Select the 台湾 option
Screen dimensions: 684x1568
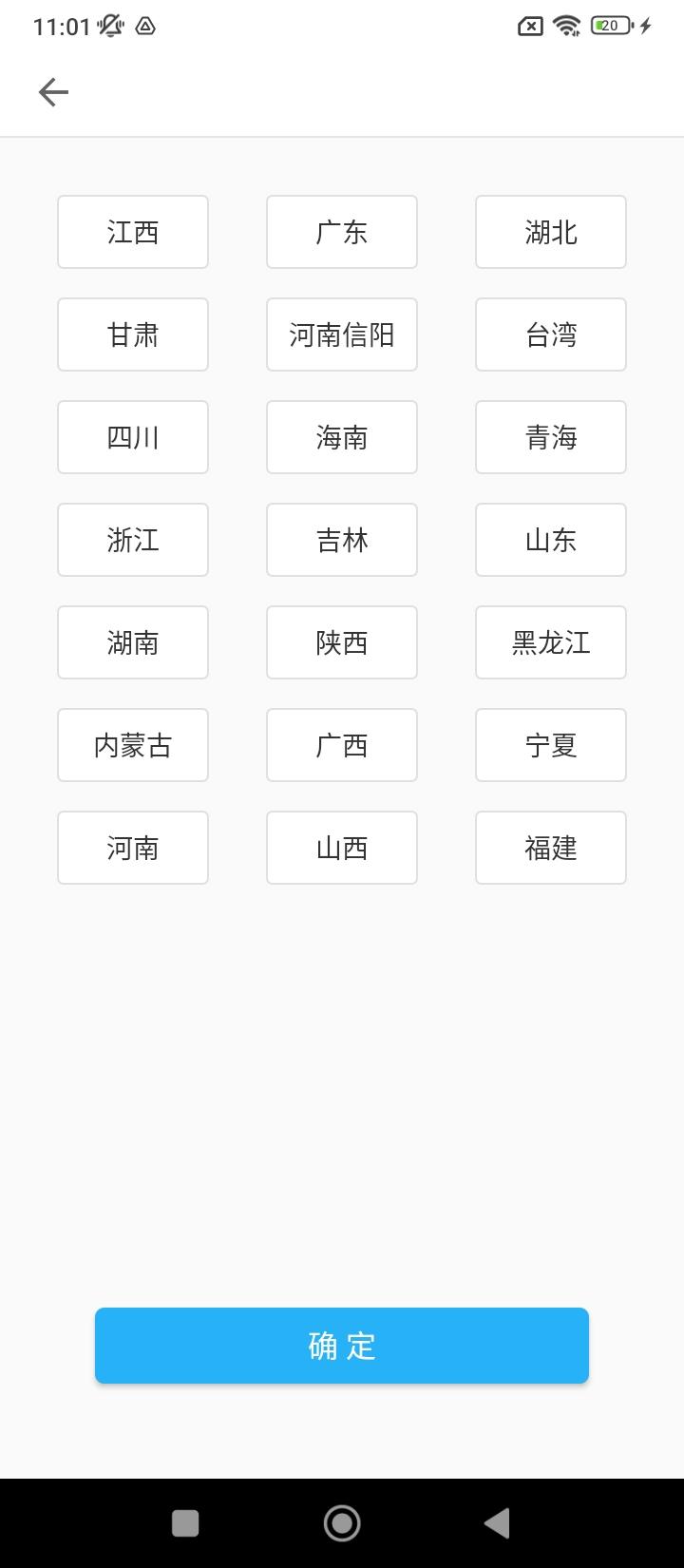[x=550, y=335]
